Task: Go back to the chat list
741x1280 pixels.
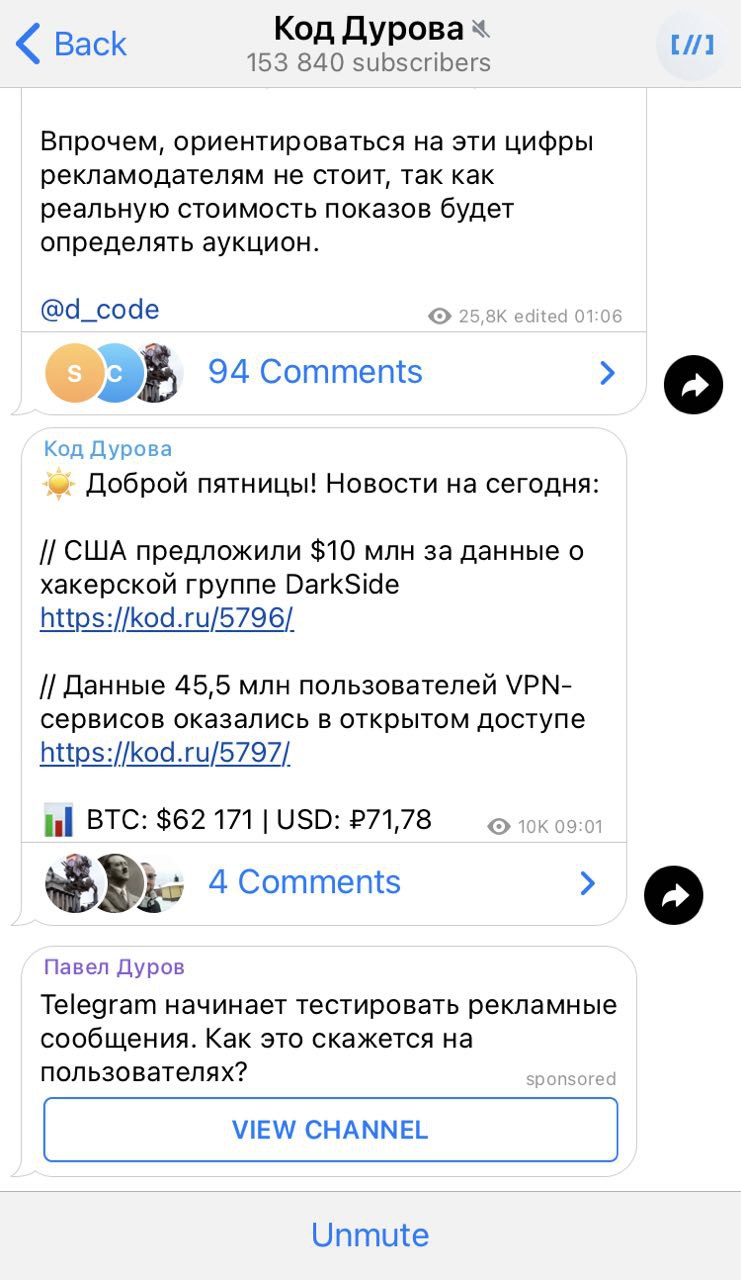Action: point(70,44)
